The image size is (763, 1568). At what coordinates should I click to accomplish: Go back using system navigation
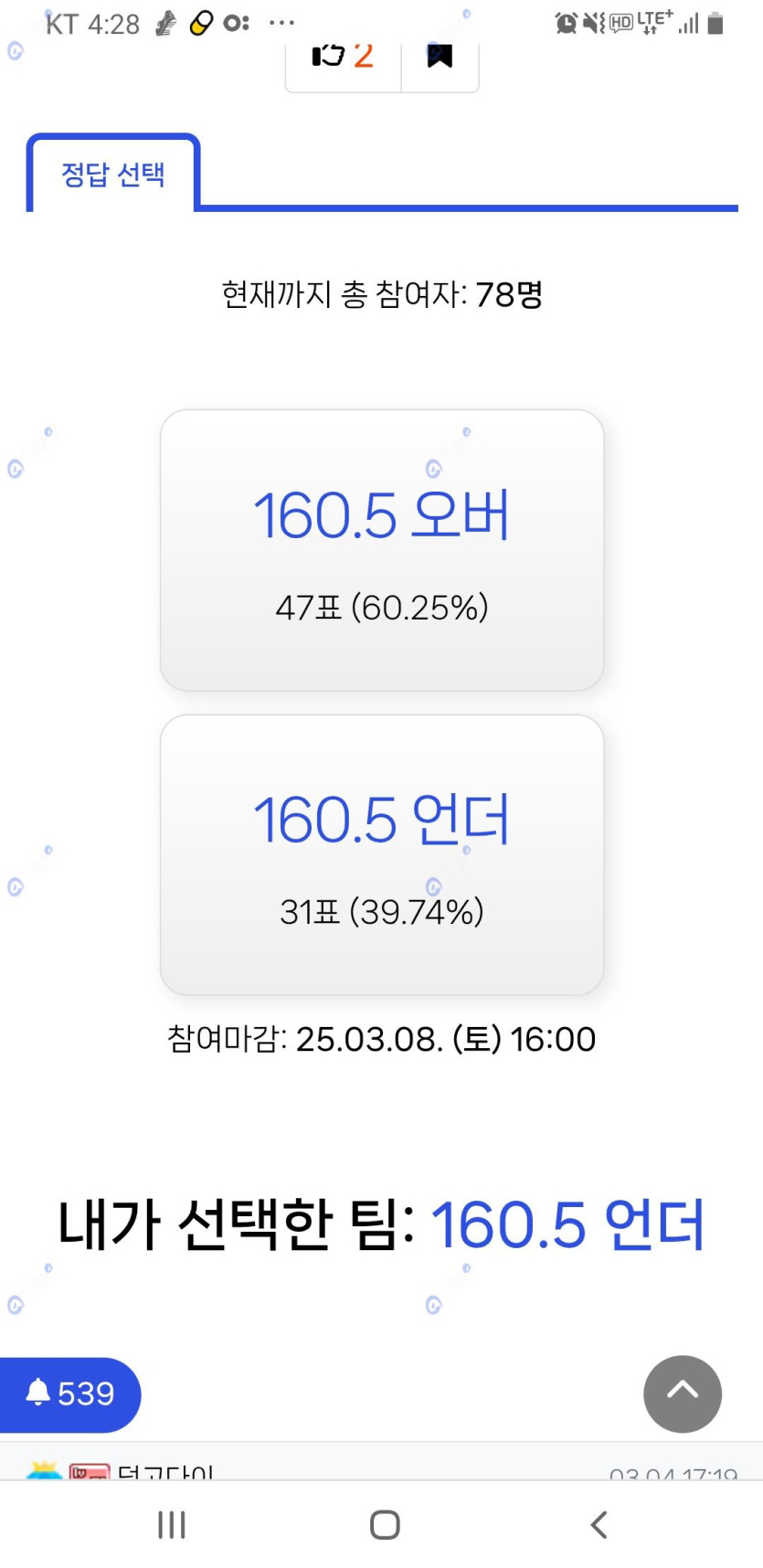pos(599,1524)
